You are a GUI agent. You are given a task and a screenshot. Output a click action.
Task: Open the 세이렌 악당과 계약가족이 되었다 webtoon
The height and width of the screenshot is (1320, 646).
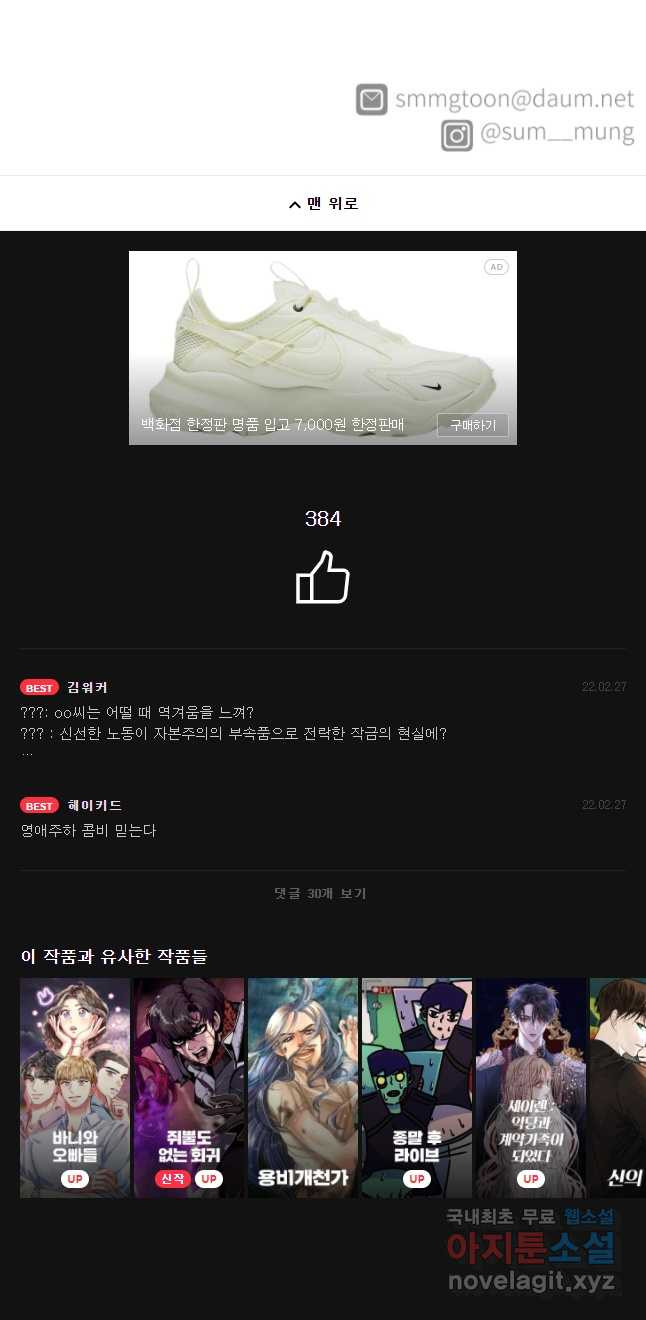point(531,1087)
